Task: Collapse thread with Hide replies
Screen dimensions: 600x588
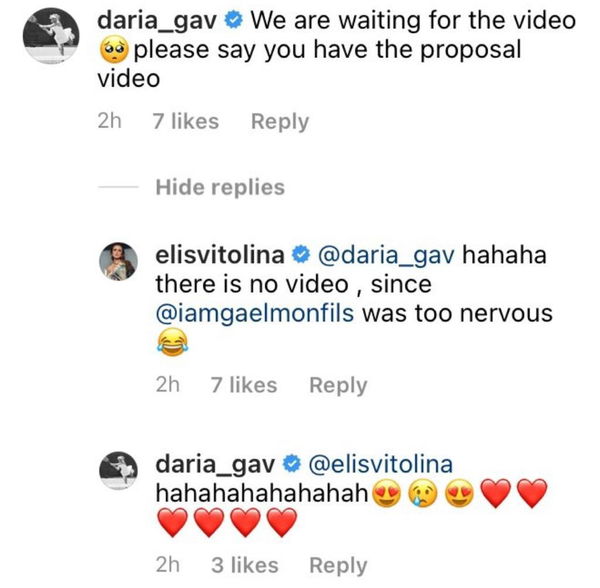Action: pos(219,187)
